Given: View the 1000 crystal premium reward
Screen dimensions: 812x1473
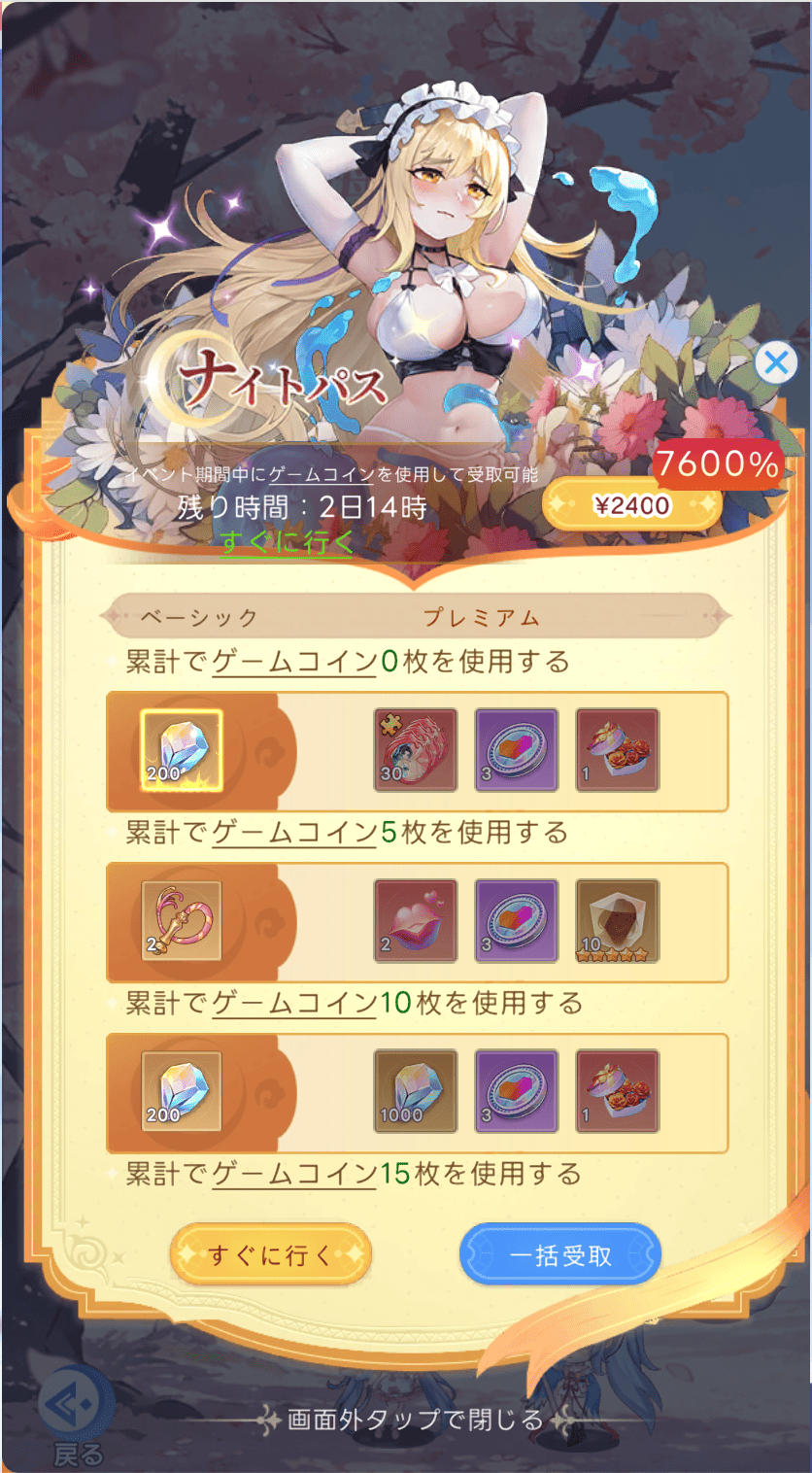Looking at the screenshot, I should [415, 1091].
